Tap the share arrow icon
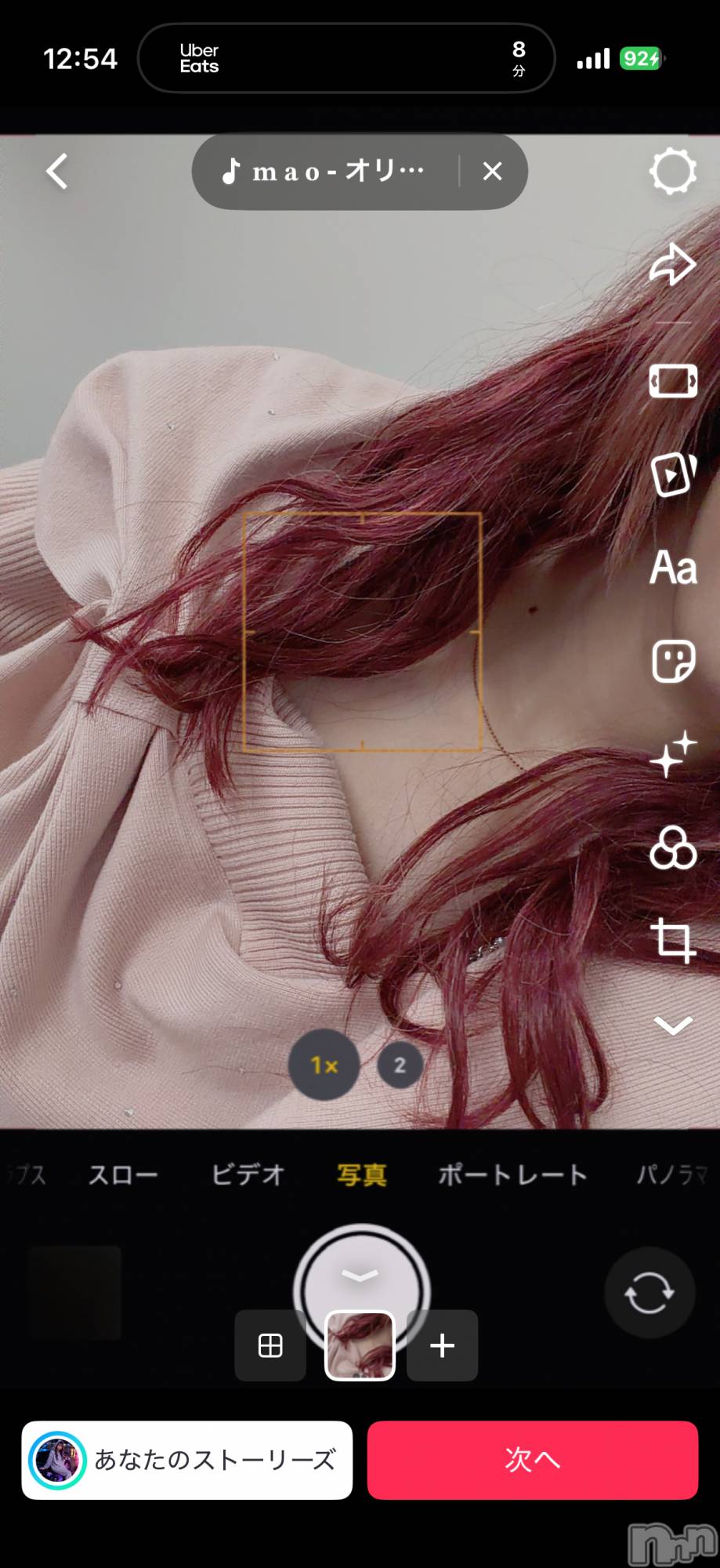This screenshot has height=1568, width=720. pyautogui.click(x=672, y=264)
